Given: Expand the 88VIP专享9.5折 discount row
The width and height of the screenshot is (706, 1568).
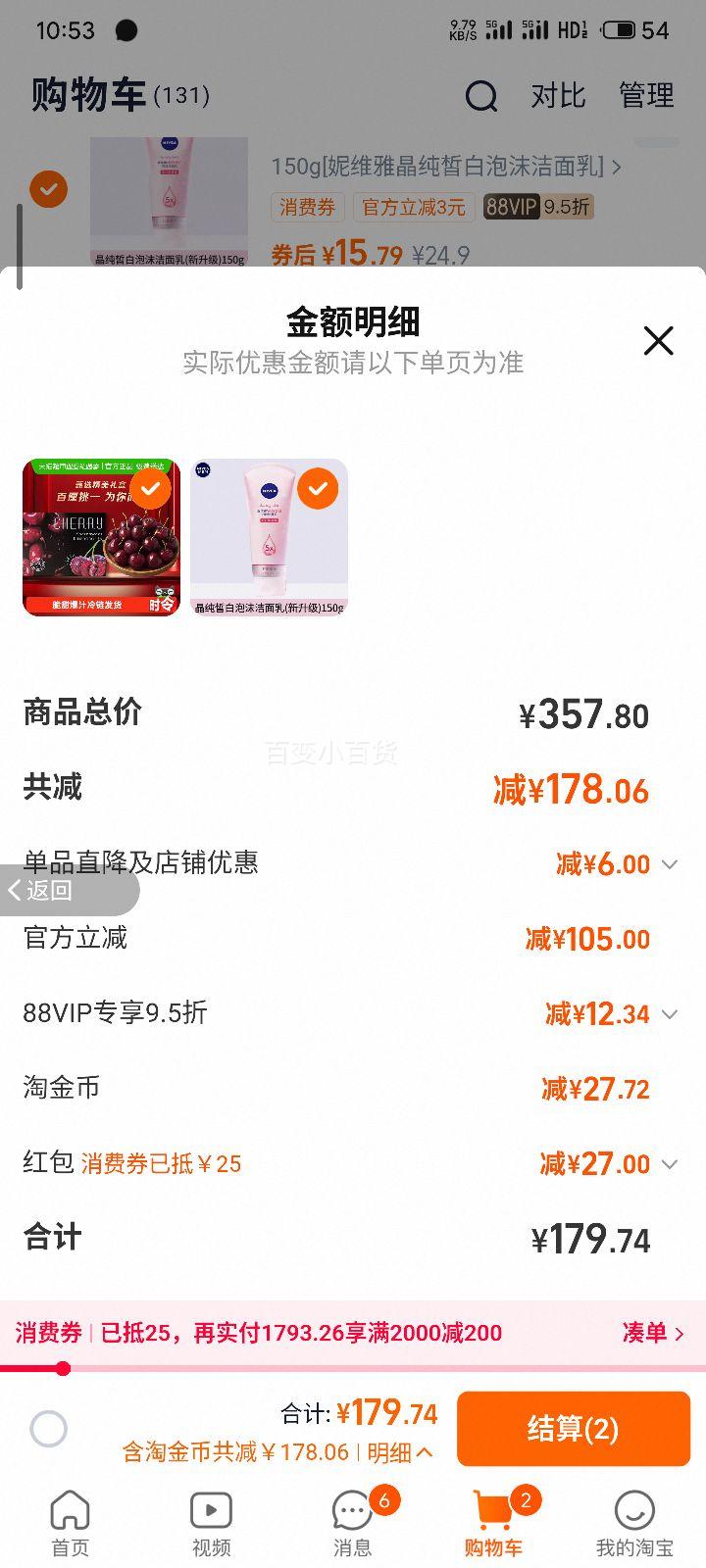Looking at the screenshot, I should point(670,1013).
